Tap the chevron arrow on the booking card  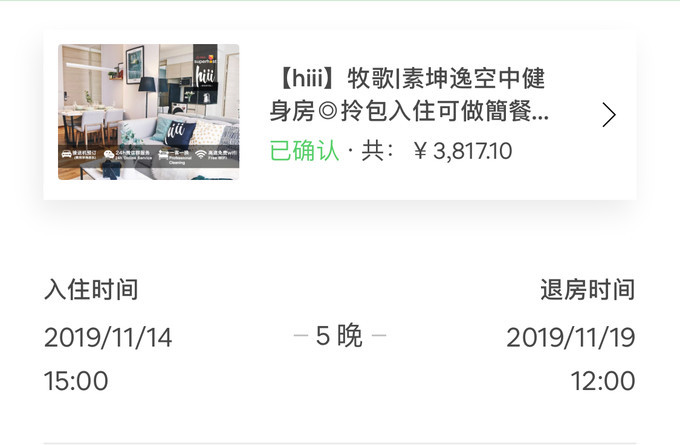pyautogui.click(x=608, y=115)
